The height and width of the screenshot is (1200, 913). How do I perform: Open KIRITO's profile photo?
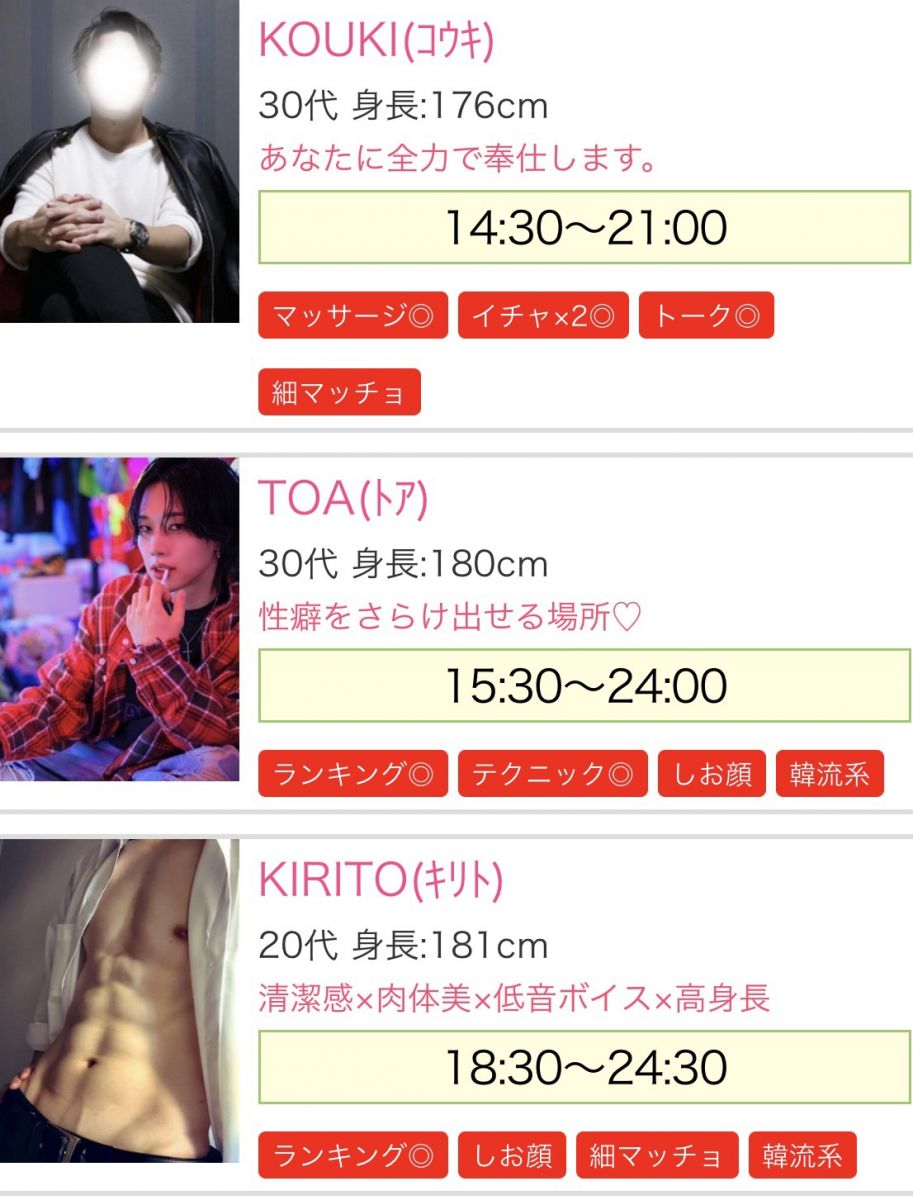(119, 1000)
